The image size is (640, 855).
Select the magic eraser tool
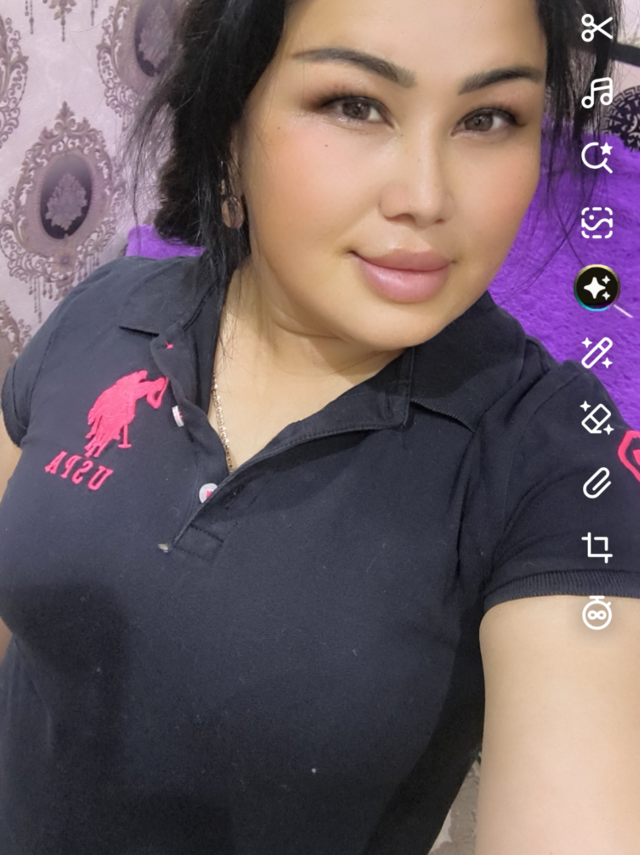point(597,418)
